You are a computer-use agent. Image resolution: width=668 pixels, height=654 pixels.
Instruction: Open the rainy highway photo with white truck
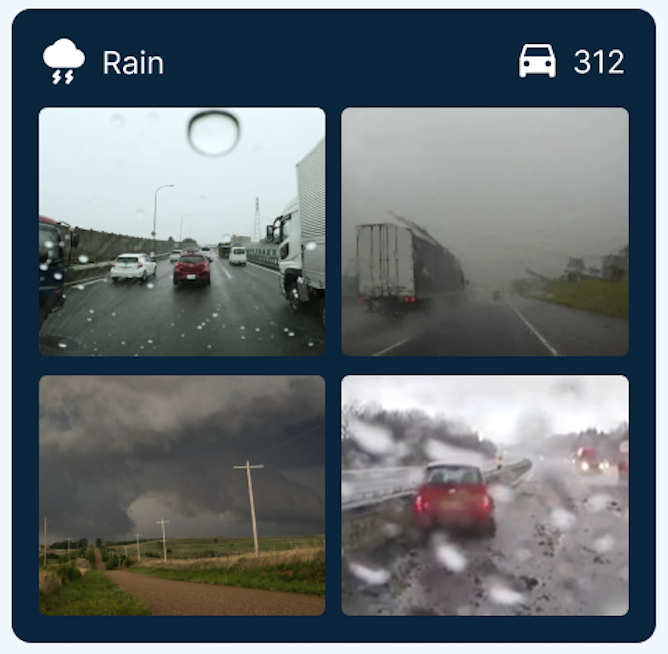[182, 231]
